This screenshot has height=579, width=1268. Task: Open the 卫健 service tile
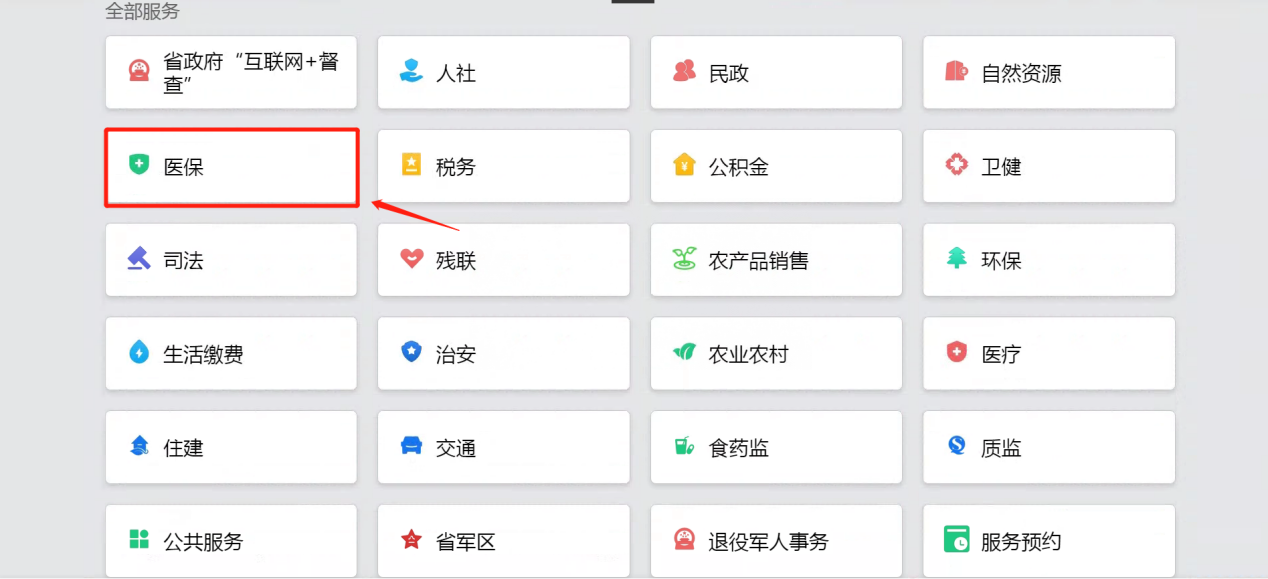click(x=1048, y=167)
